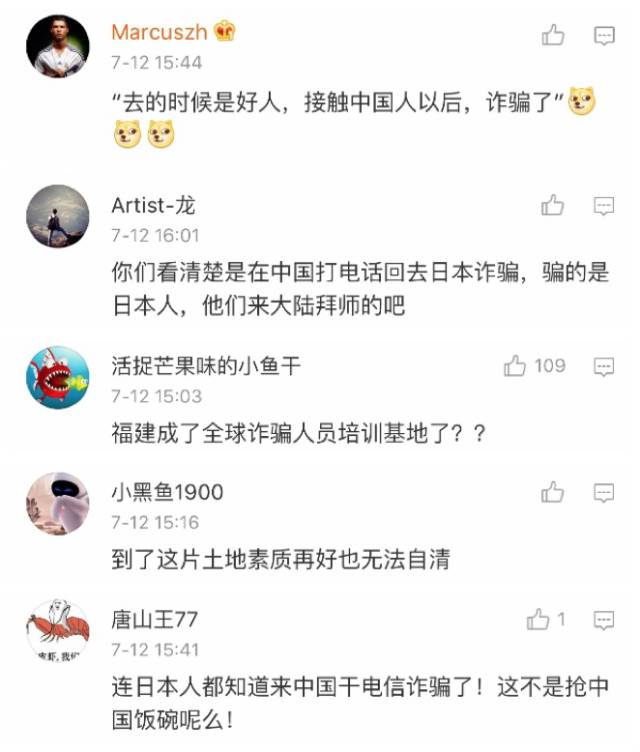640x752 pixels.
Task: Reply to 活捉芒果味的小鱼干's comment
Action: pos(604,367)
